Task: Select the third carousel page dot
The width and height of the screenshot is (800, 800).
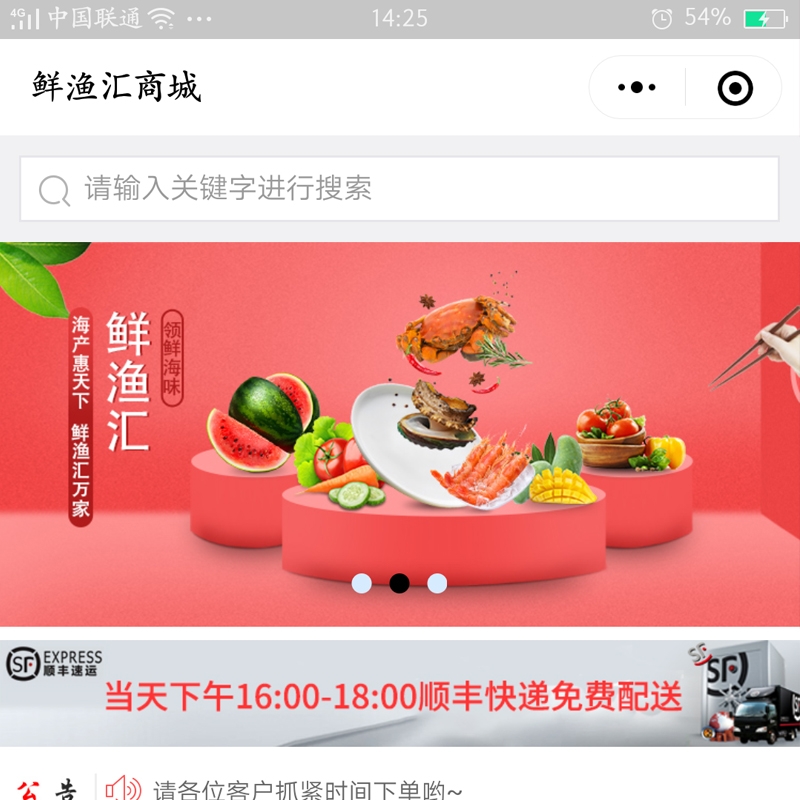Action: (437, 583)
